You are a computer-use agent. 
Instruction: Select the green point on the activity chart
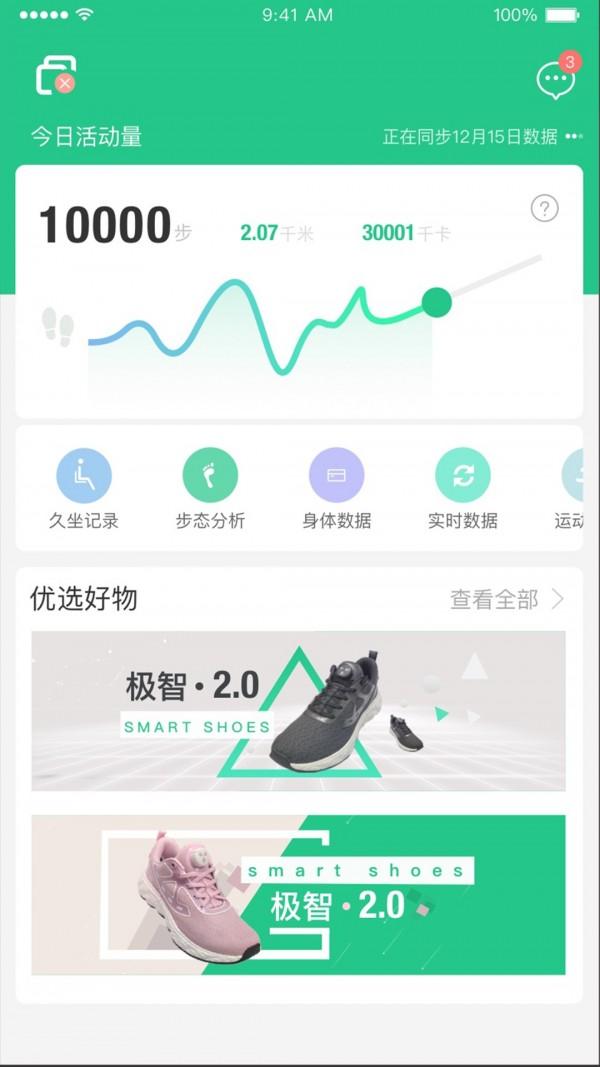pyautogui.click(x=437, y=301)
